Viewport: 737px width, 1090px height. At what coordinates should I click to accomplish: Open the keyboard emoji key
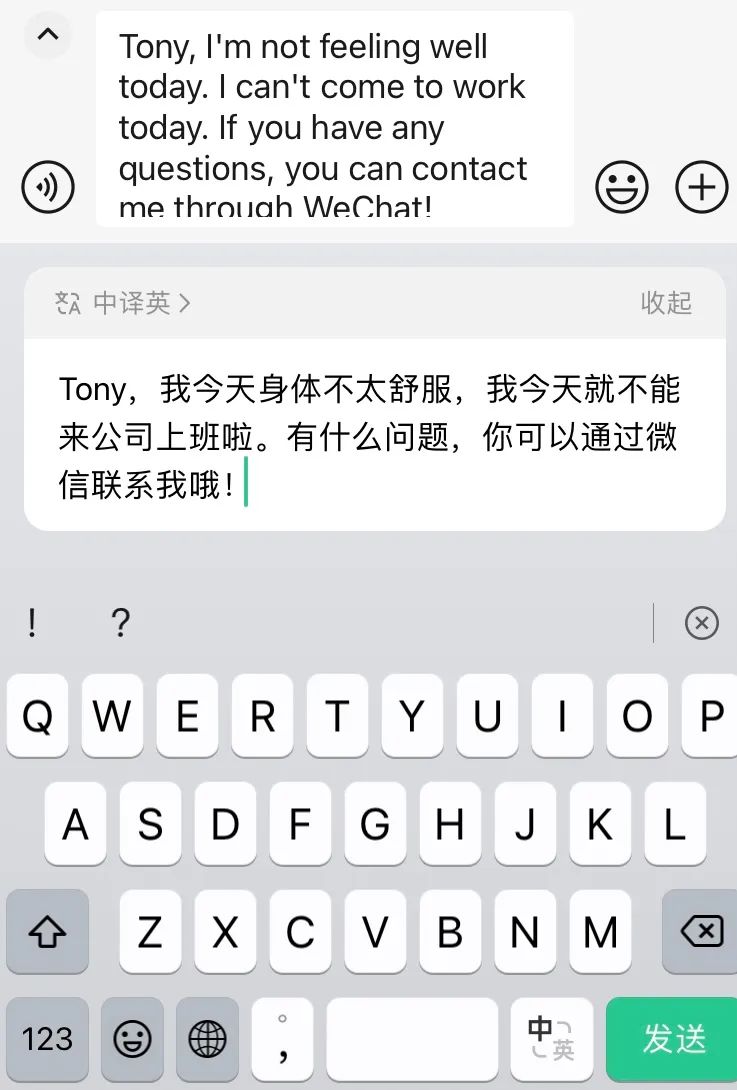tap(132, 1040)
